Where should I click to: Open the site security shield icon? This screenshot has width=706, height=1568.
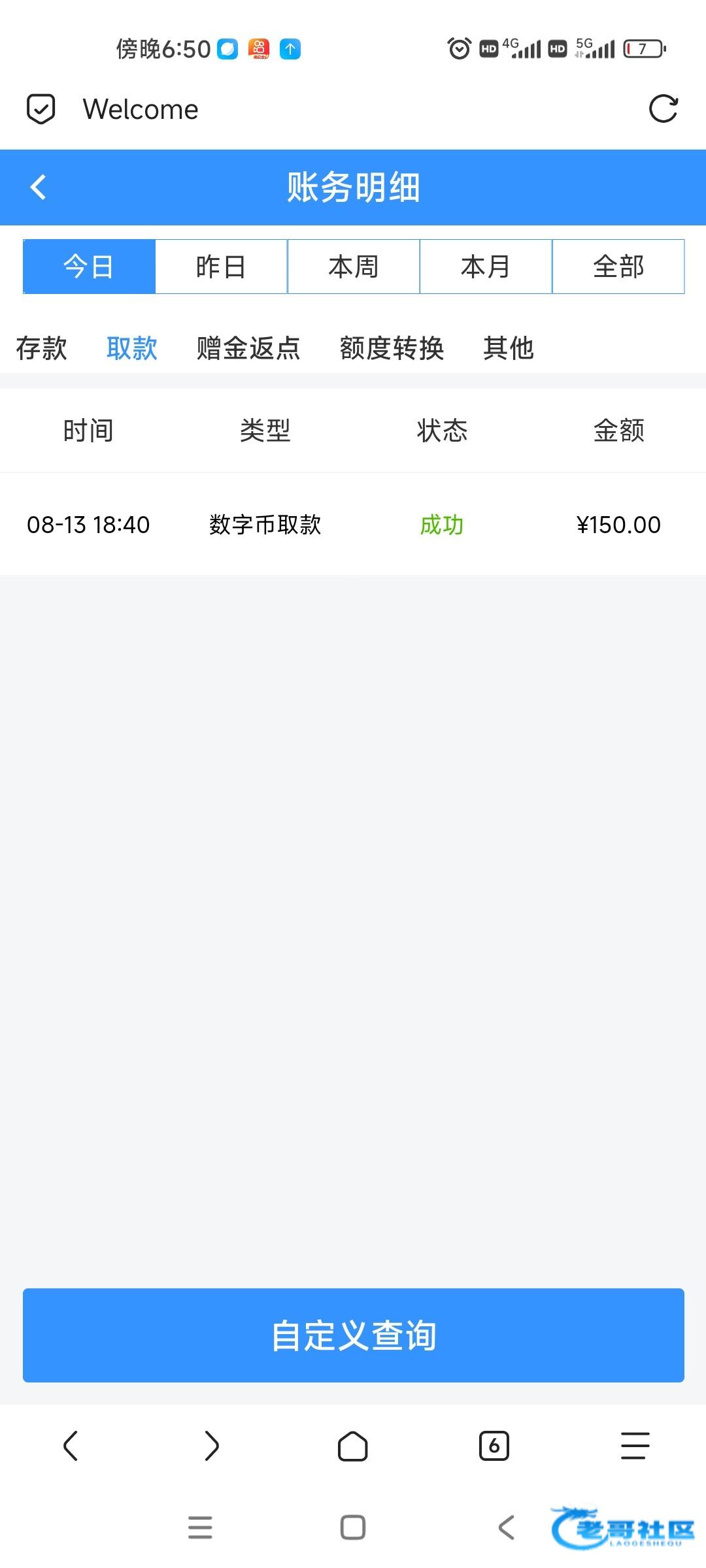click(41, 108)
